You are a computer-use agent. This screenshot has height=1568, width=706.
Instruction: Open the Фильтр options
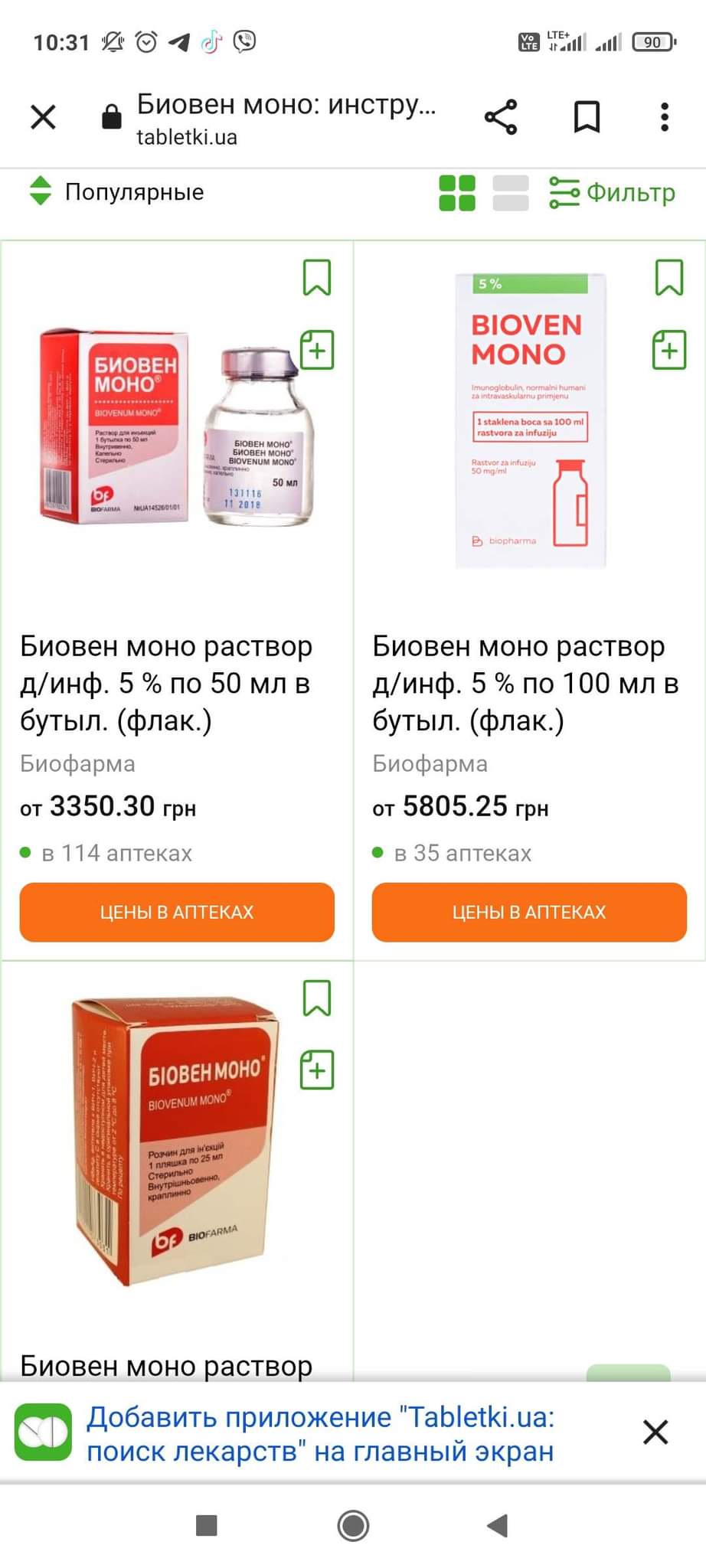[x=613, y=192]
